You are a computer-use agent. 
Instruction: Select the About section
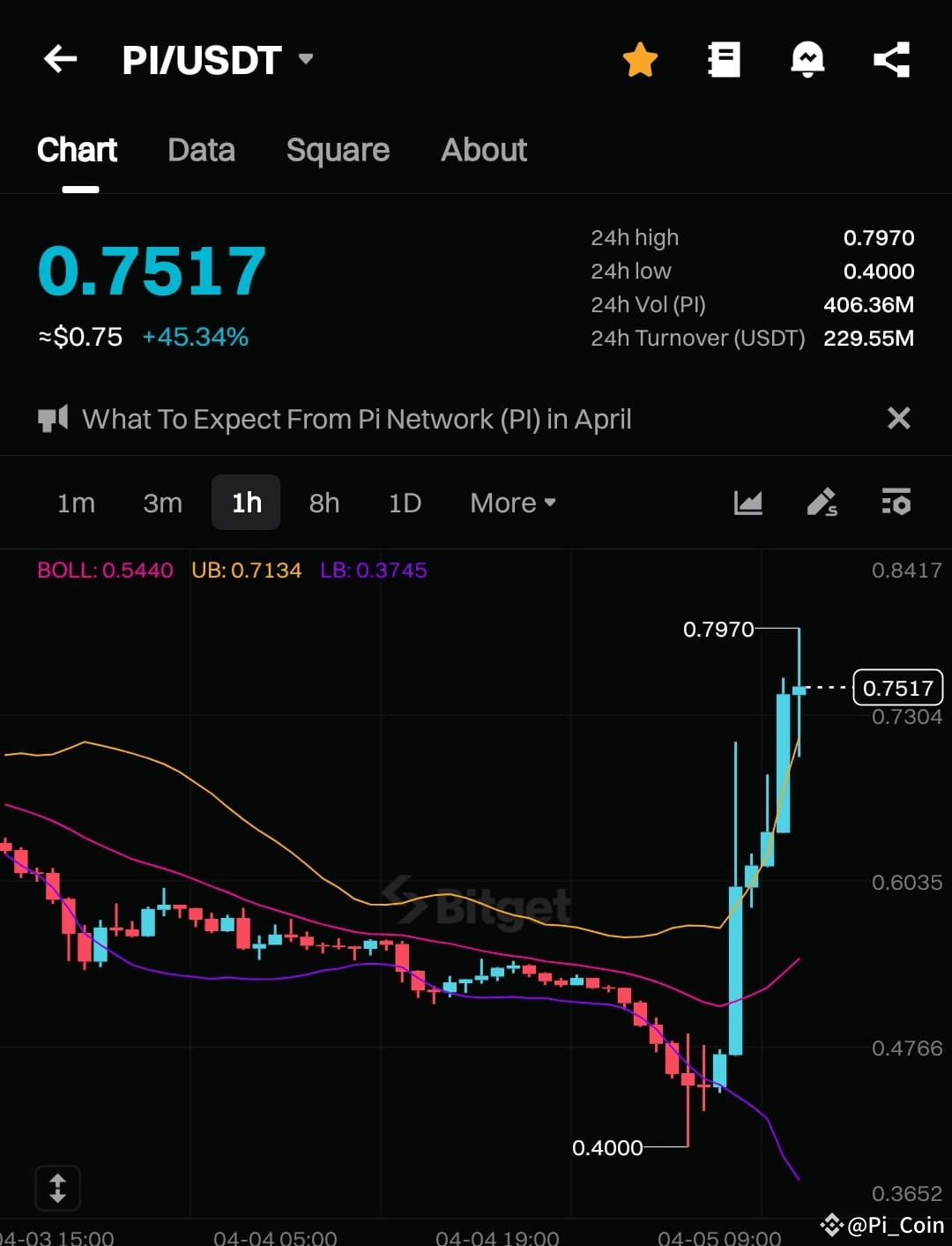483,150
